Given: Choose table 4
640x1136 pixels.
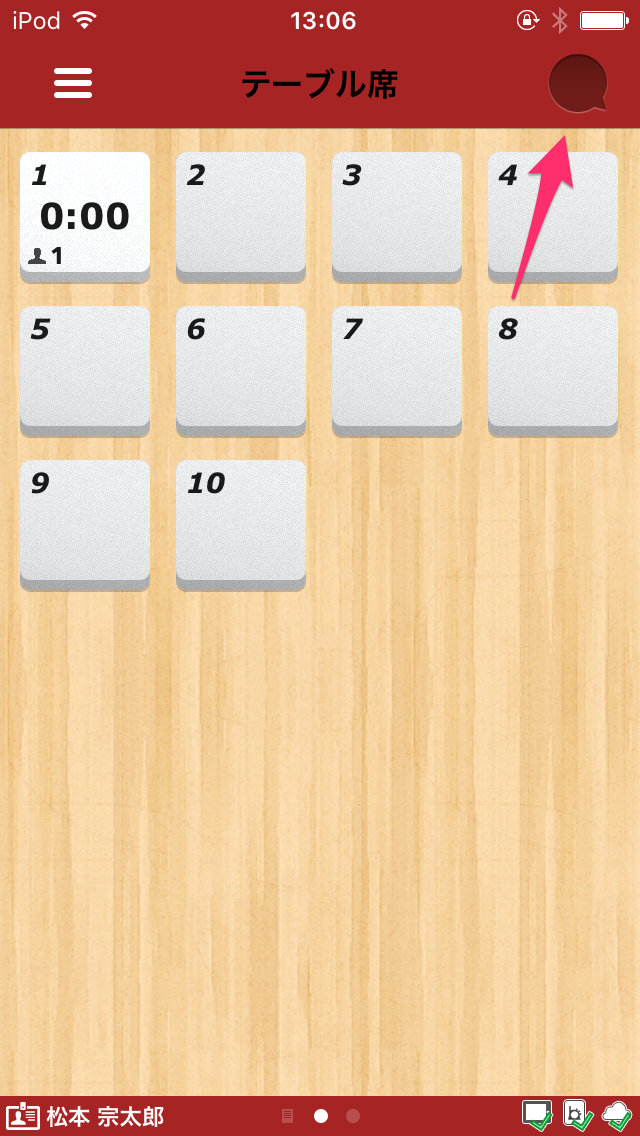Looking at the screenshot, I should pos(553,217).
